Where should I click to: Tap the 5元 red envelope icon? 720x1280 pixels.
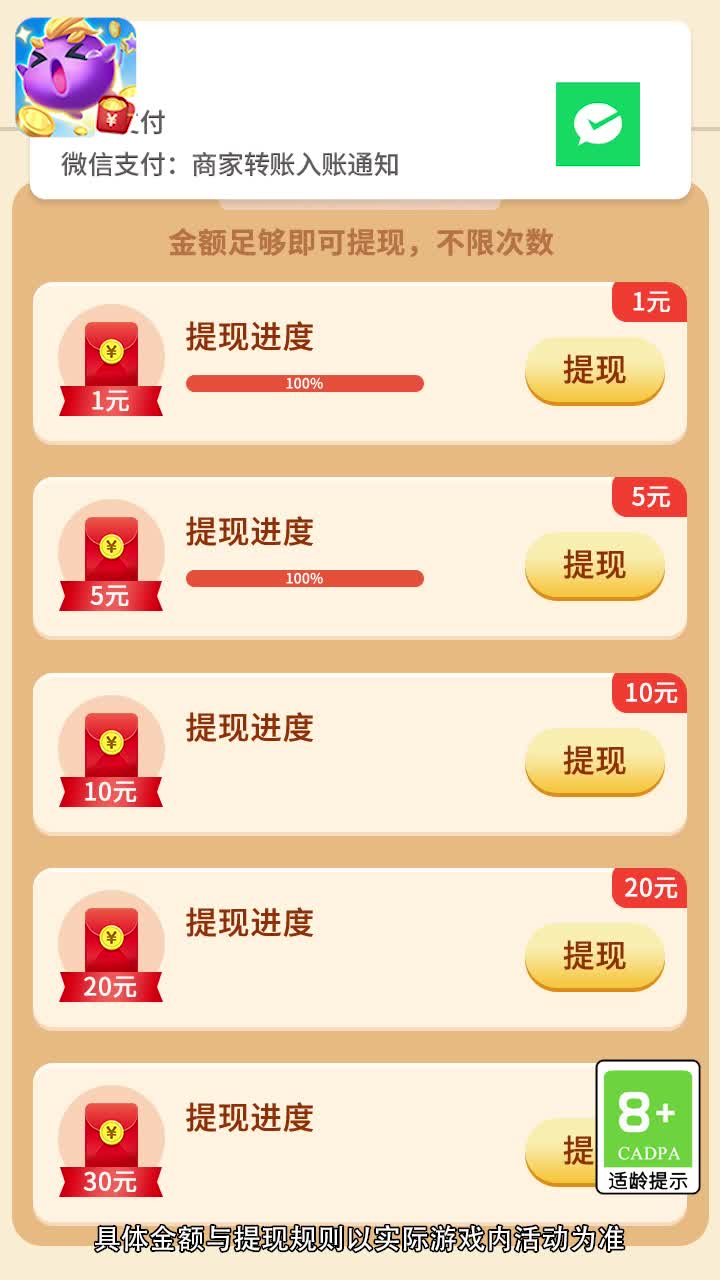click(110, 550)
